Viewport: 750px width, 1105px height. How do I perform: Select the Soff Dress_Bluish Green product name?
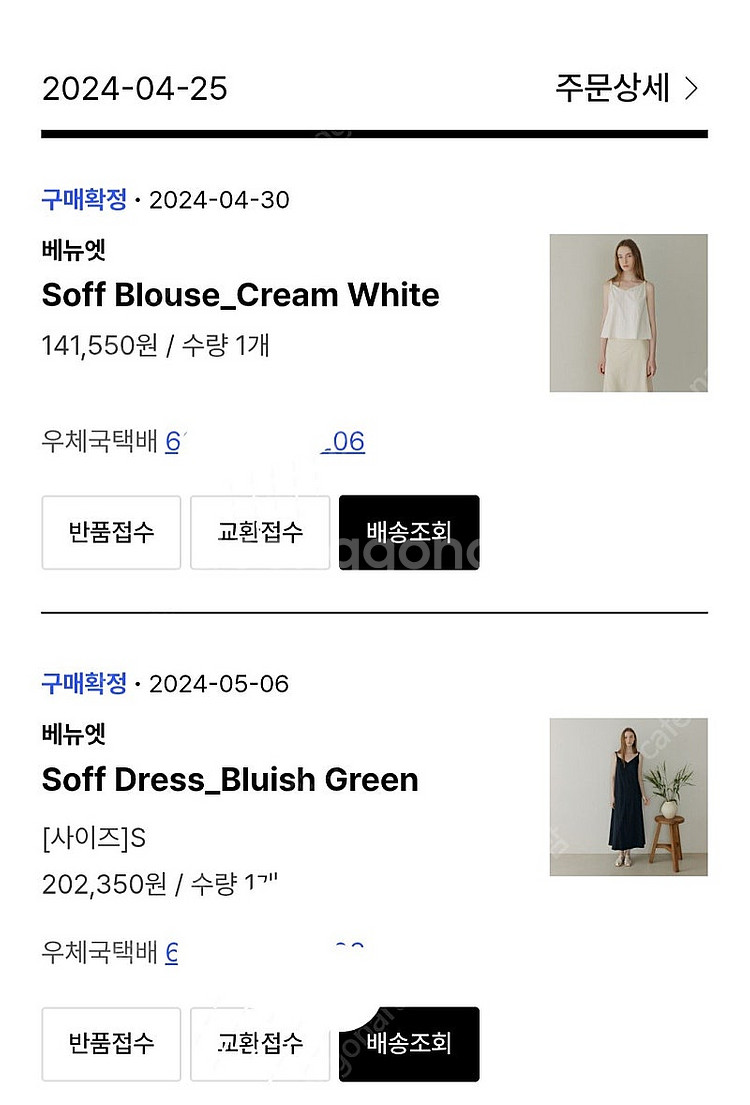click(x=231, y=779)
